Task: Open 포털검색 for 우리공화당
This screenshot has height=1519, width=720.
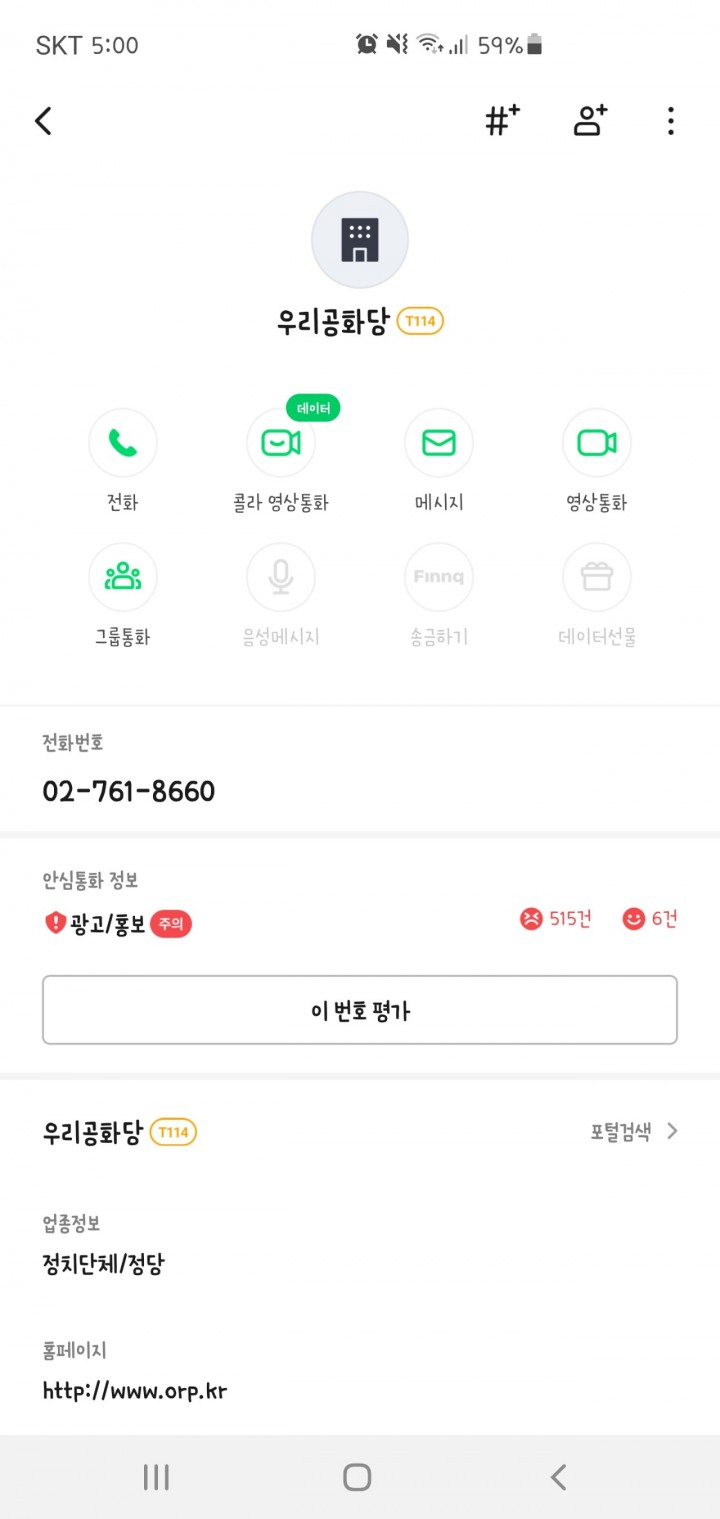Action: [634, 1132]
